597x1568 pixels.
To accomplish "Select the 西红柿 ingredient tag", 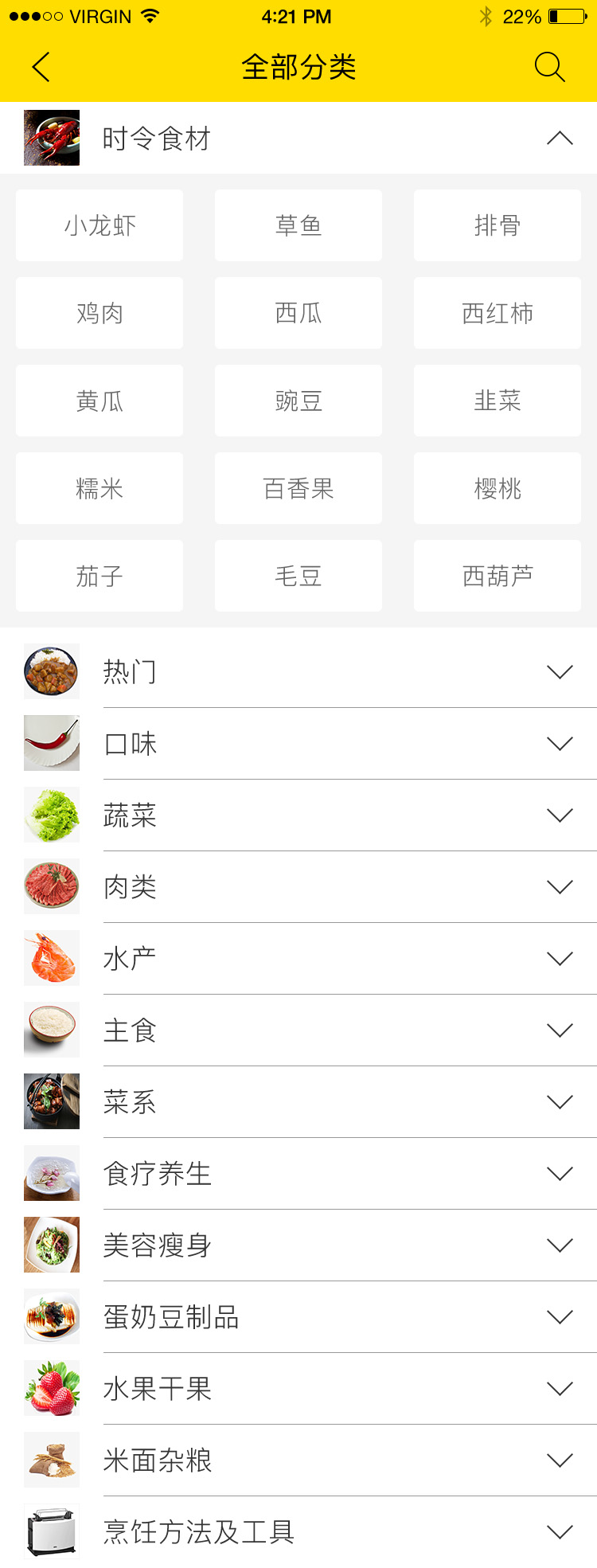I will pos(497,313).
